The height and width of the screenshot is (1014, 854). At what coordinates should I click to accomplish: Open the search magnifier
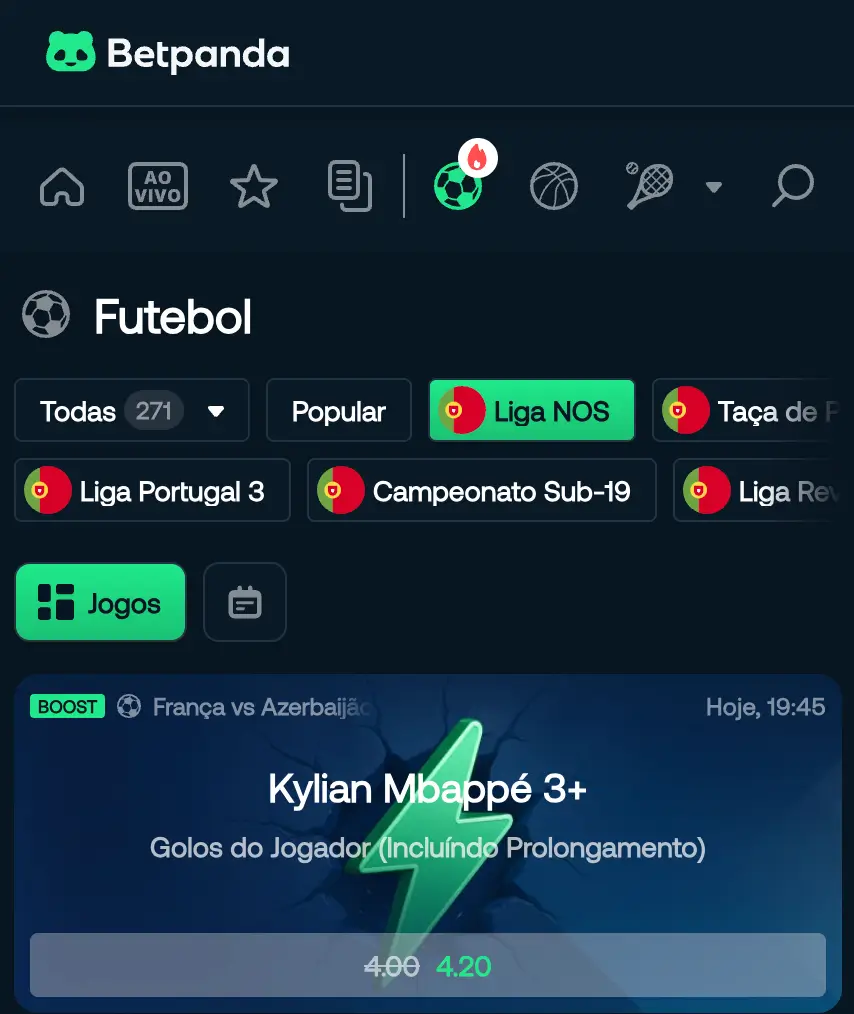[793, 187]
